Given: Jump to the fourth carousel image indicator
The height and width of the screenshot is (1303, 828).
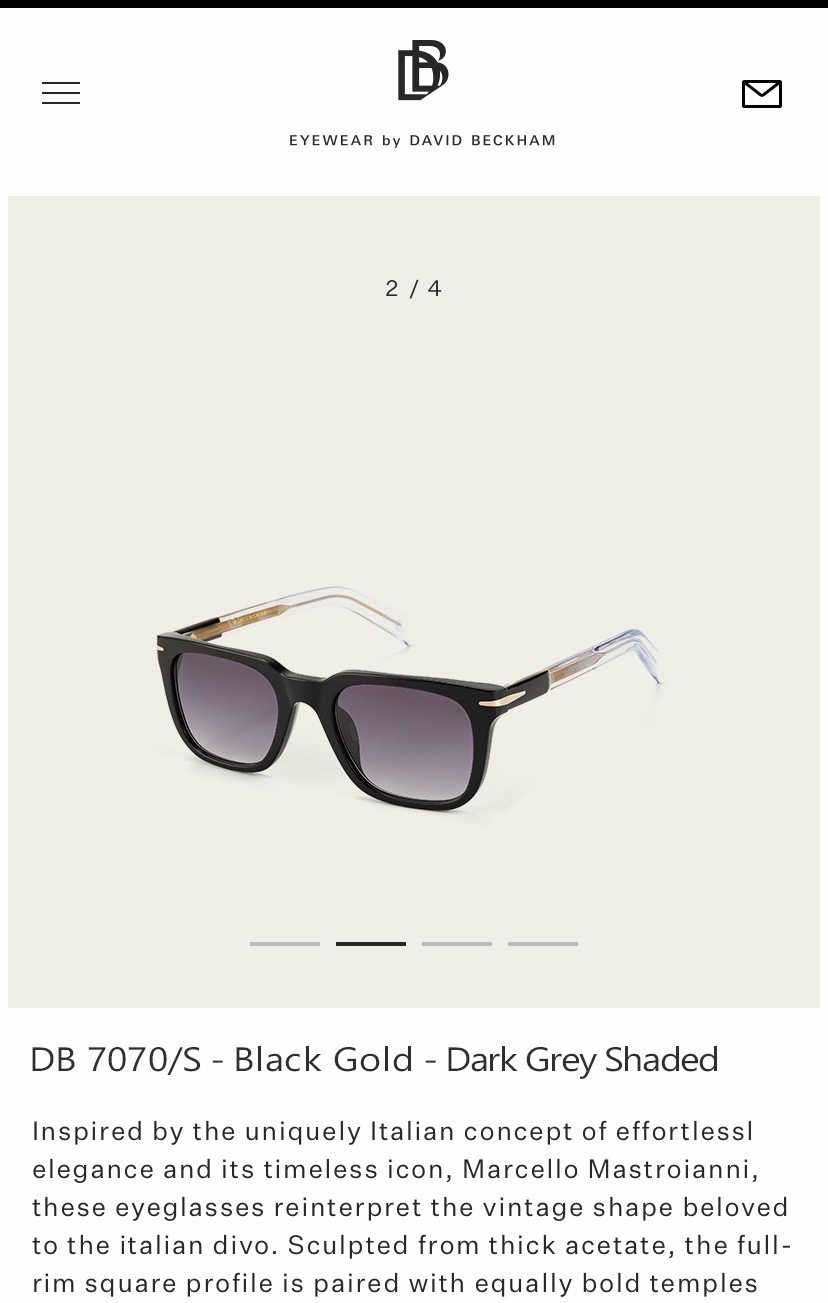Looking at the screenshot, I should coord(543,943).
